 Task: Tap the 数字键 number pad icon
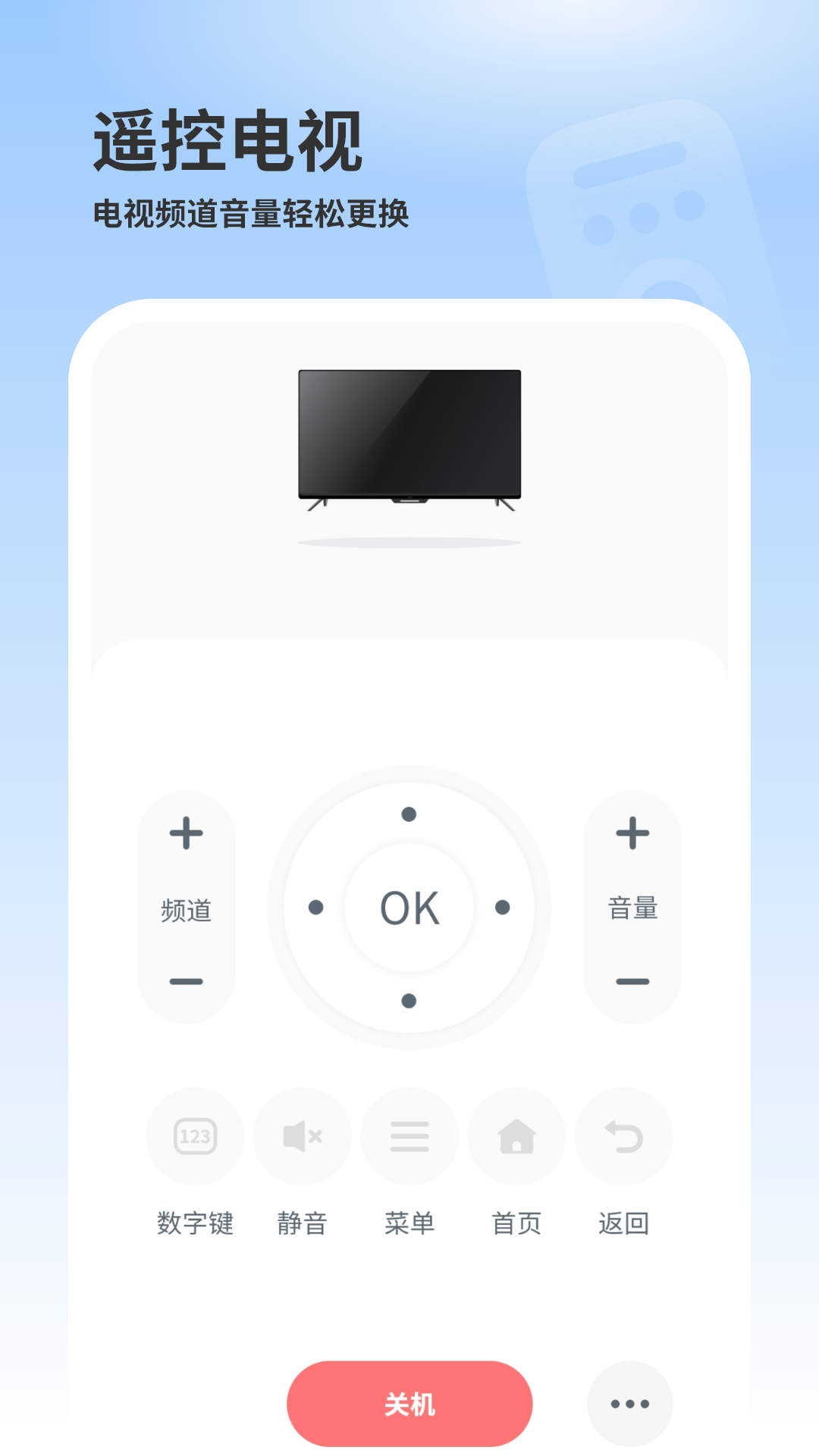click(x=194, y=1137)
